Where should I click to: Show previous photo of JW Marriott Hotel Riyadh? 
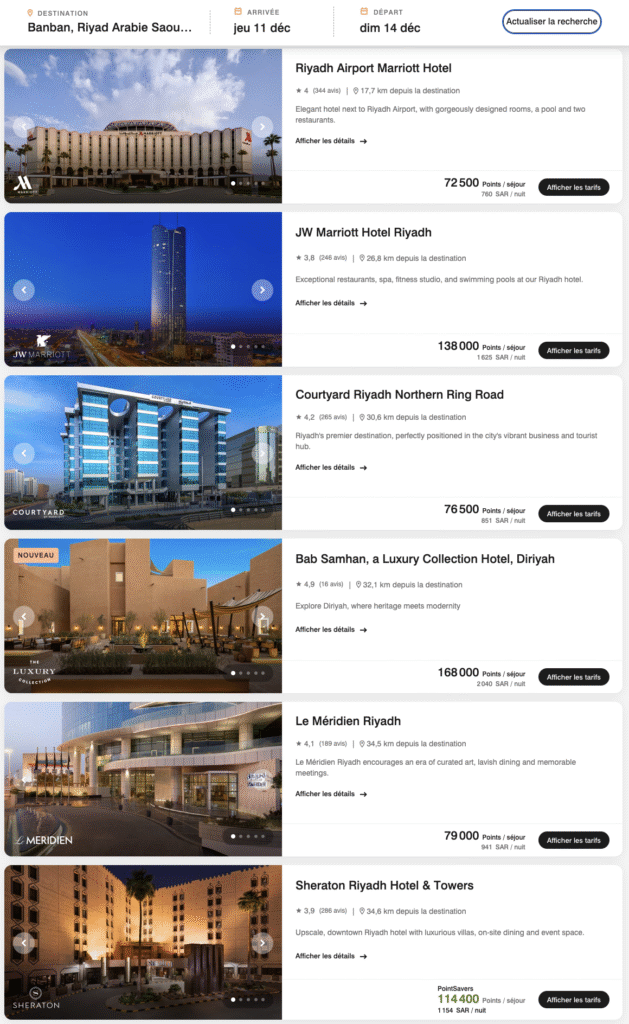point(24,290)
